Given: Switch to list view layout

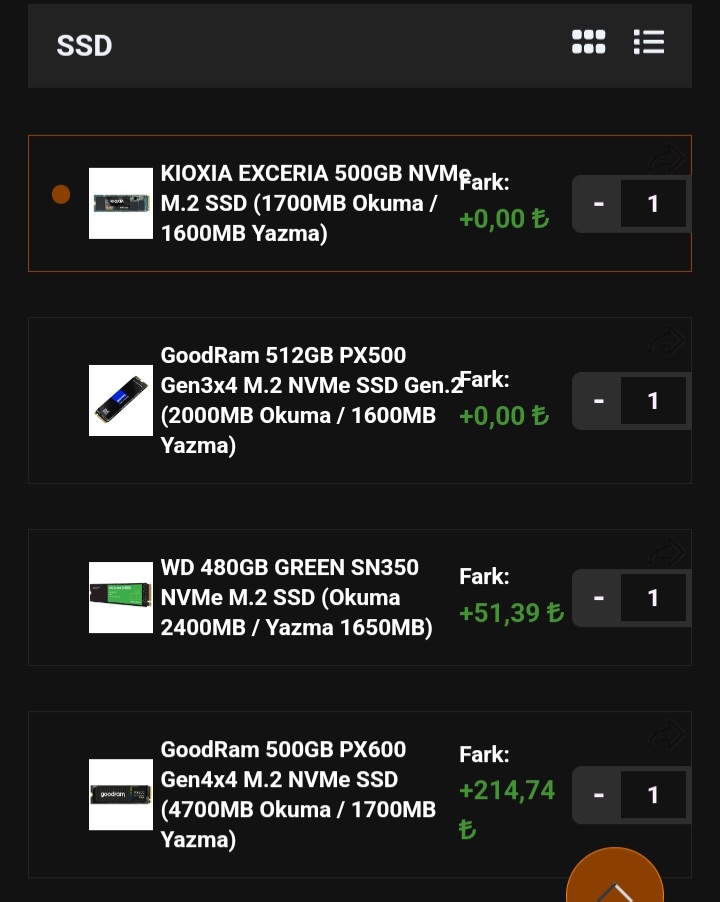Looking at the screenshot, I should (x=649, y=42).
